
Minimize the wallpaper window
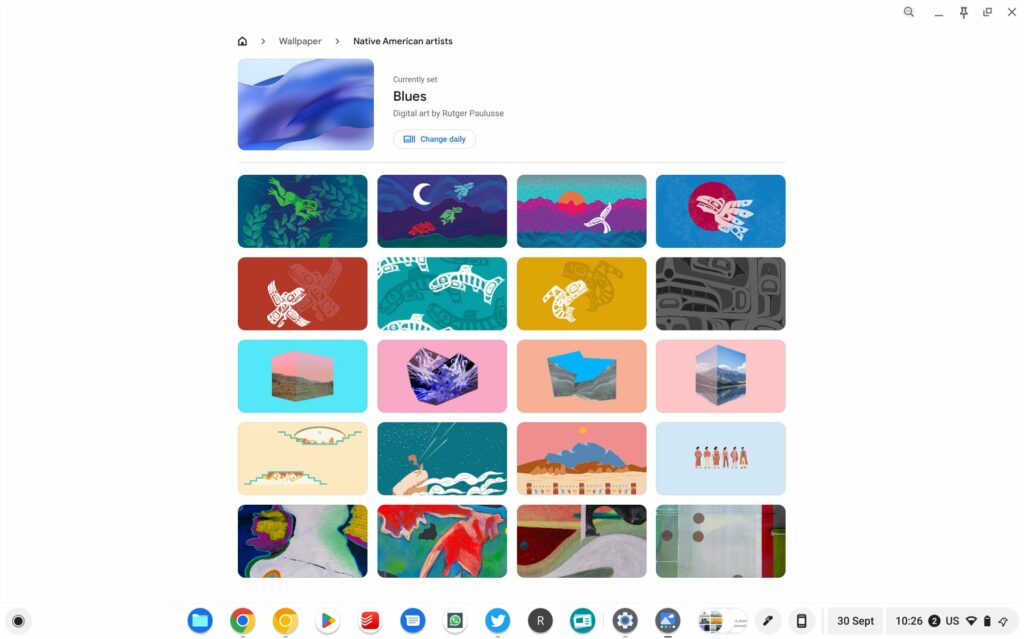[x=938, y=13]
